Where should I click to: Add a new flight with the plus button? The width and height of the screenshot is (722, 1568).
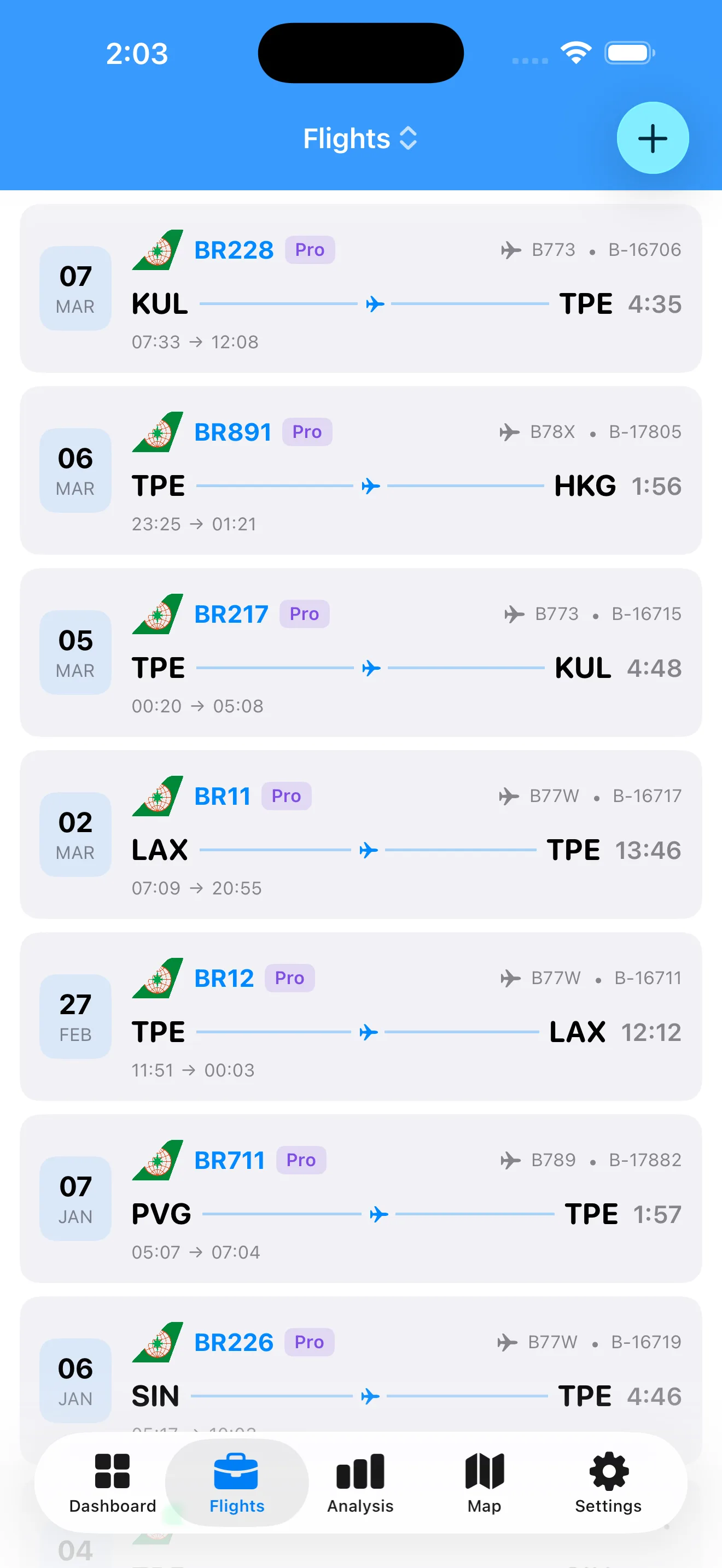click(652, 138)
